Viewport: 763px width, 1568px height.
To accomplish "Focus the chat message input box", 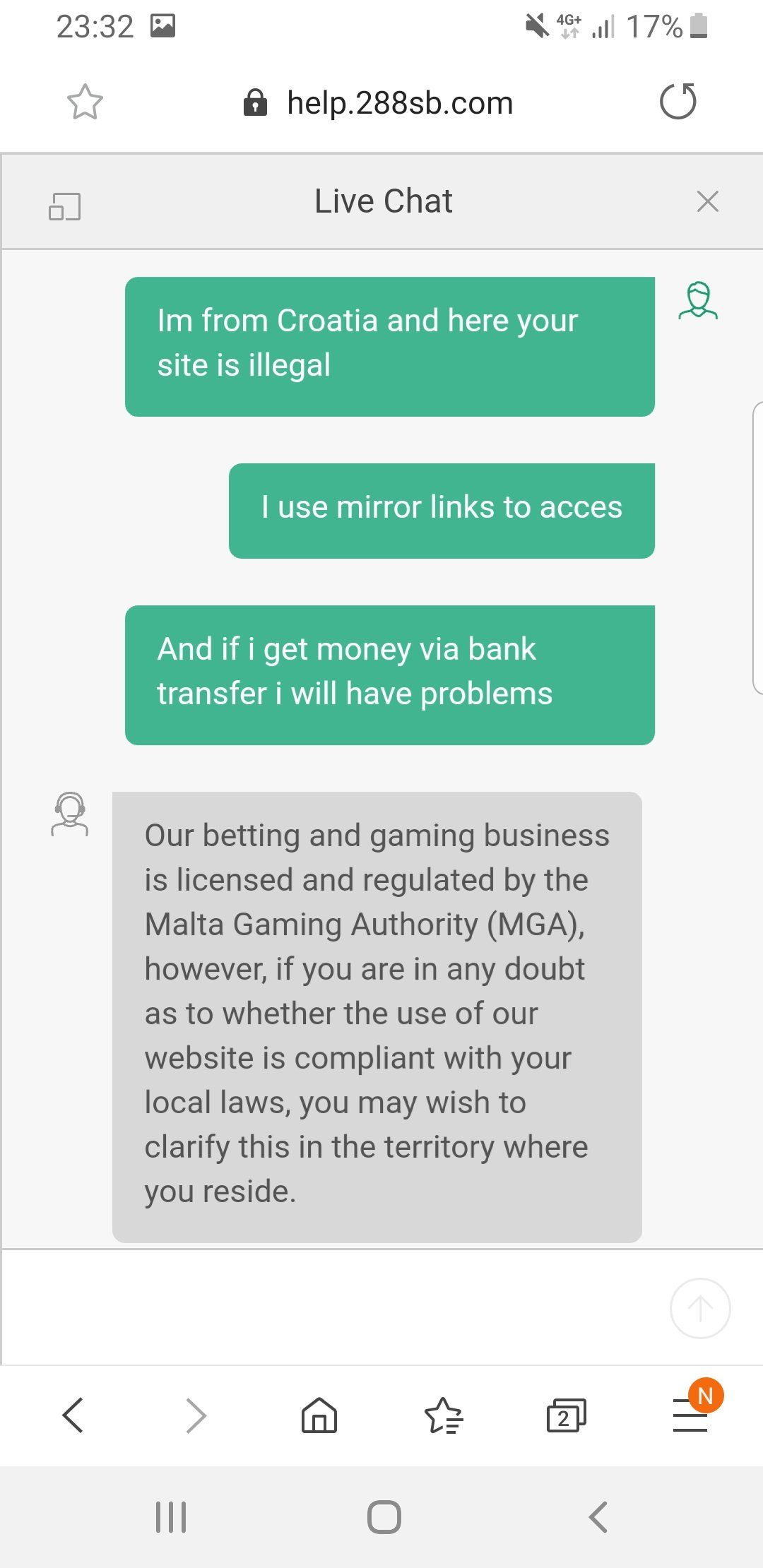I will click(x=332, y=1307).
